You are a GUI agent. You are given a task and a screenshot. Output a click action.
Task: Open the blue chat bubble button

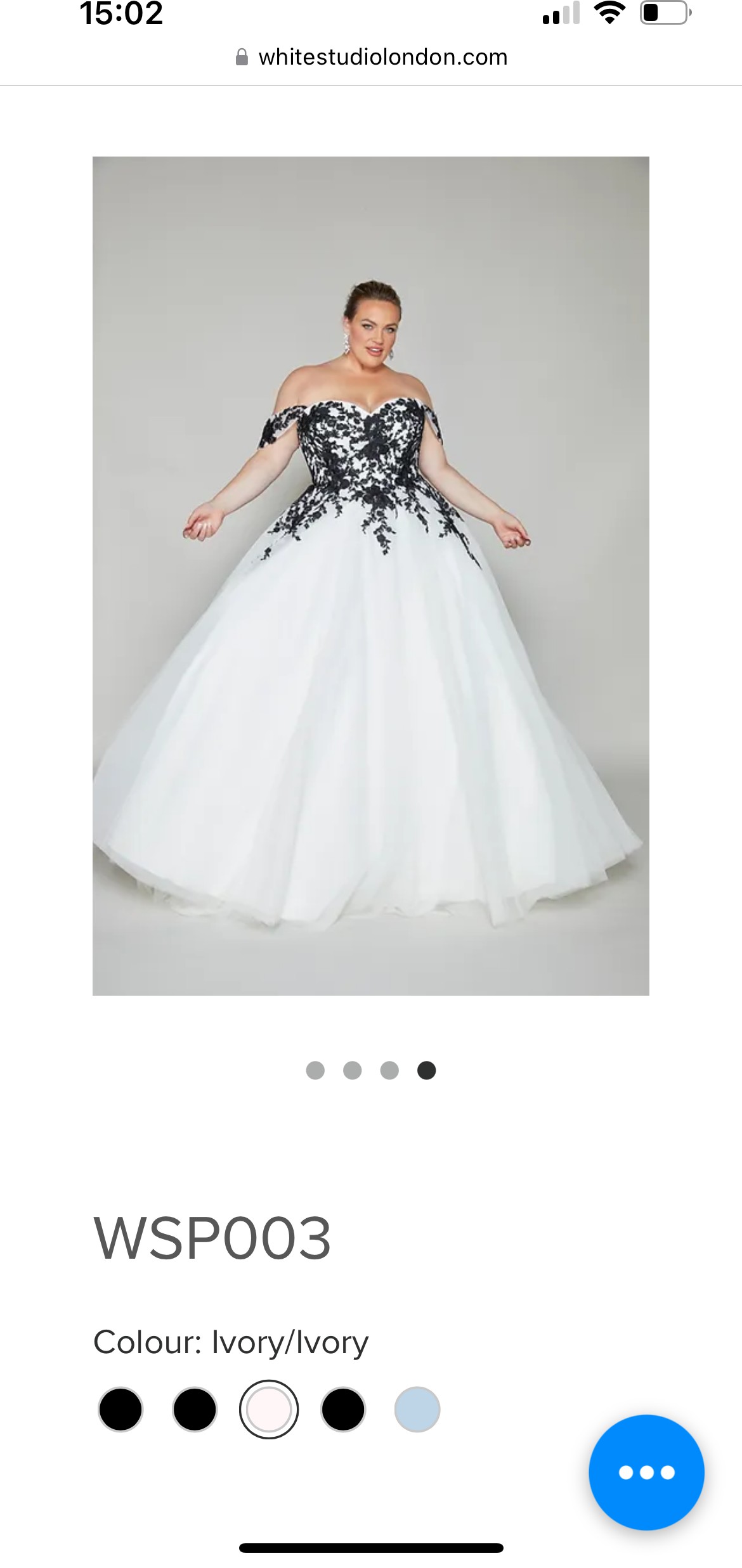(x=646, y=1472)
